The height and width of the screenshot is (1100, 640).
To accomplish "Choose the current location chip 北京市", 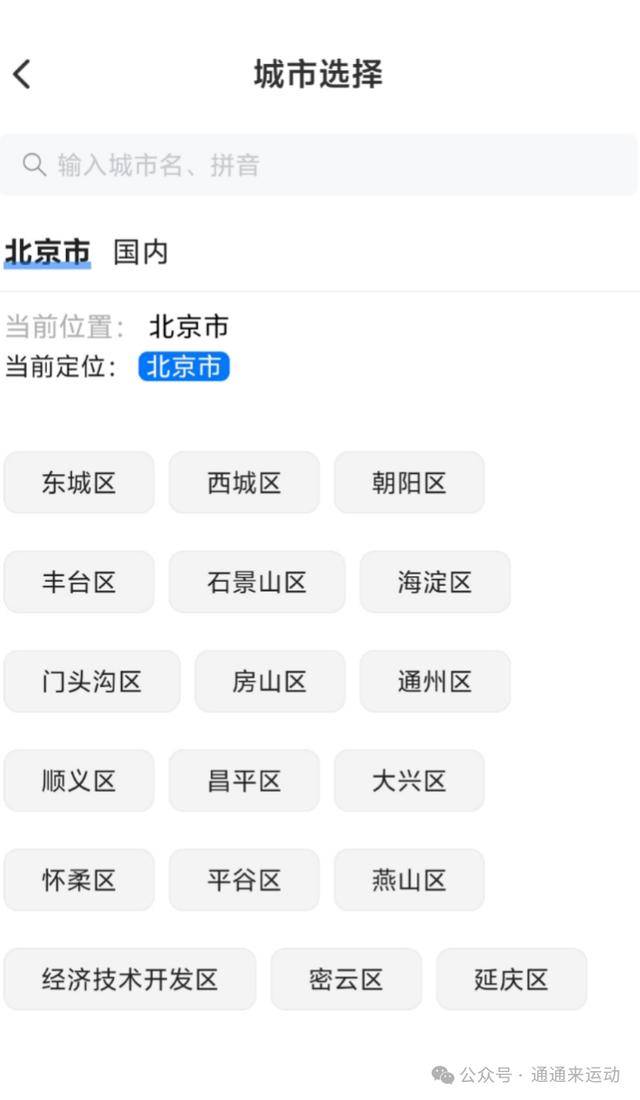I will pos(184,367).
